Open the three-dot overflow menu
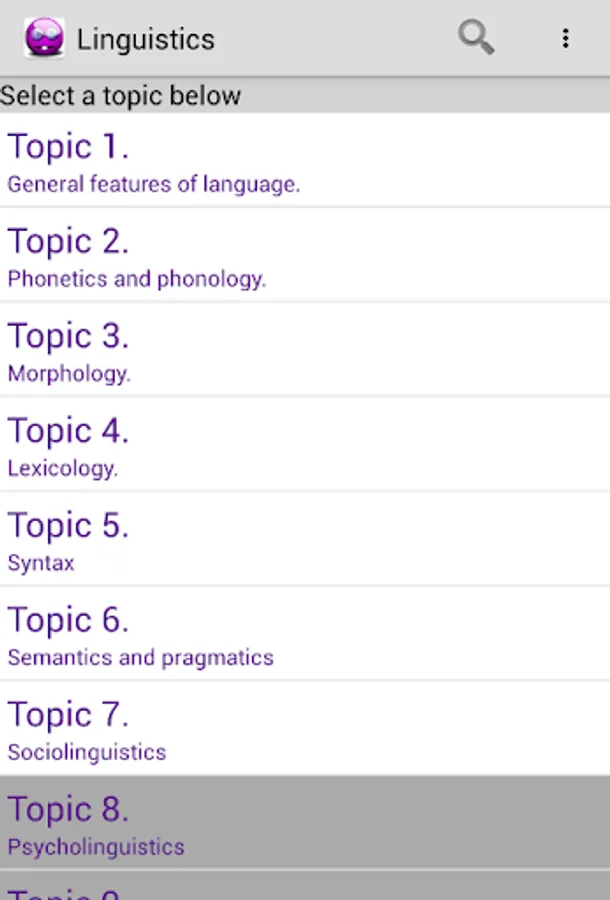The width and height of the screenshot is (610, 900). pos(566,38)
